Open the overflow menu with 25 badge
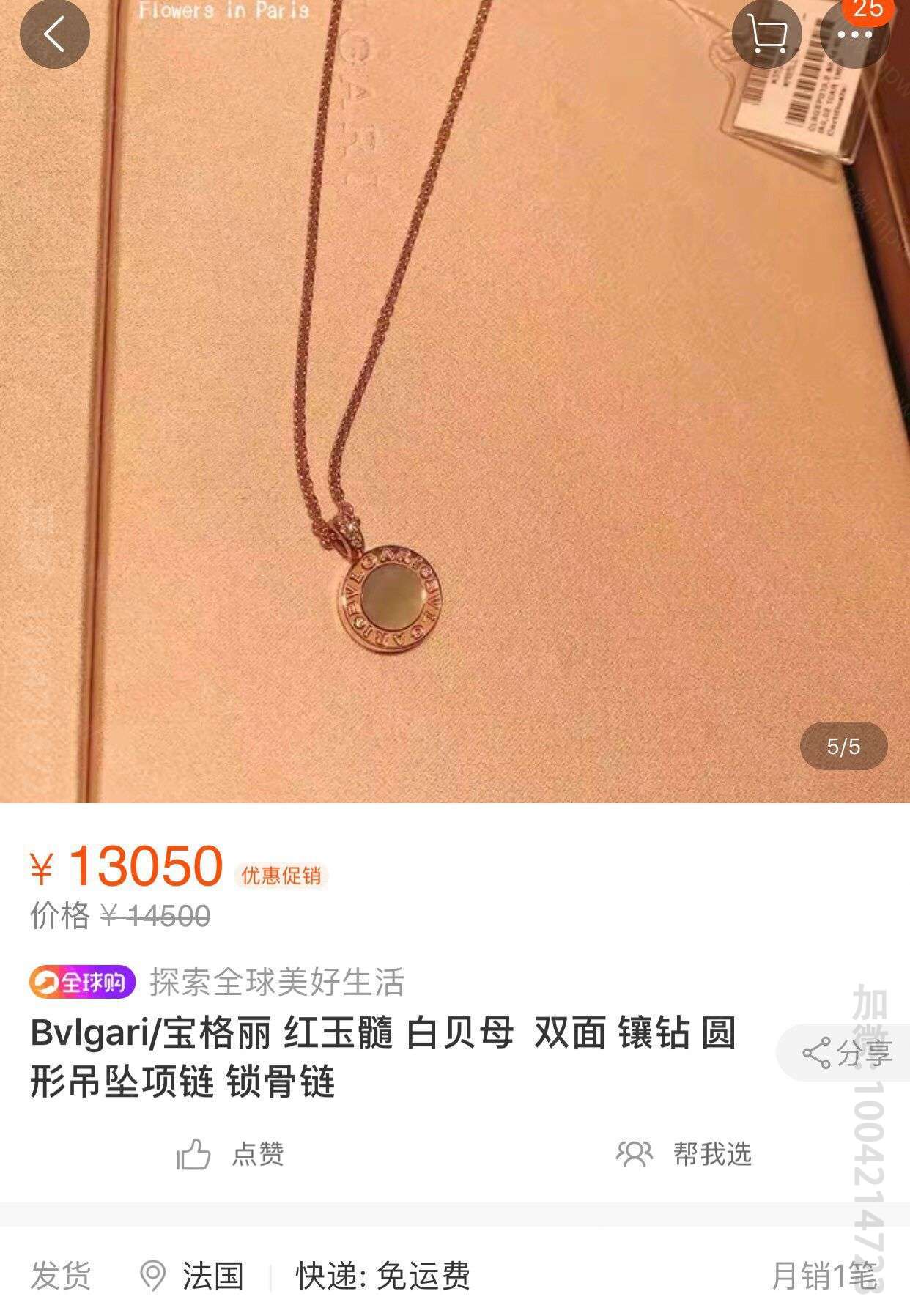 click(854, 34)
